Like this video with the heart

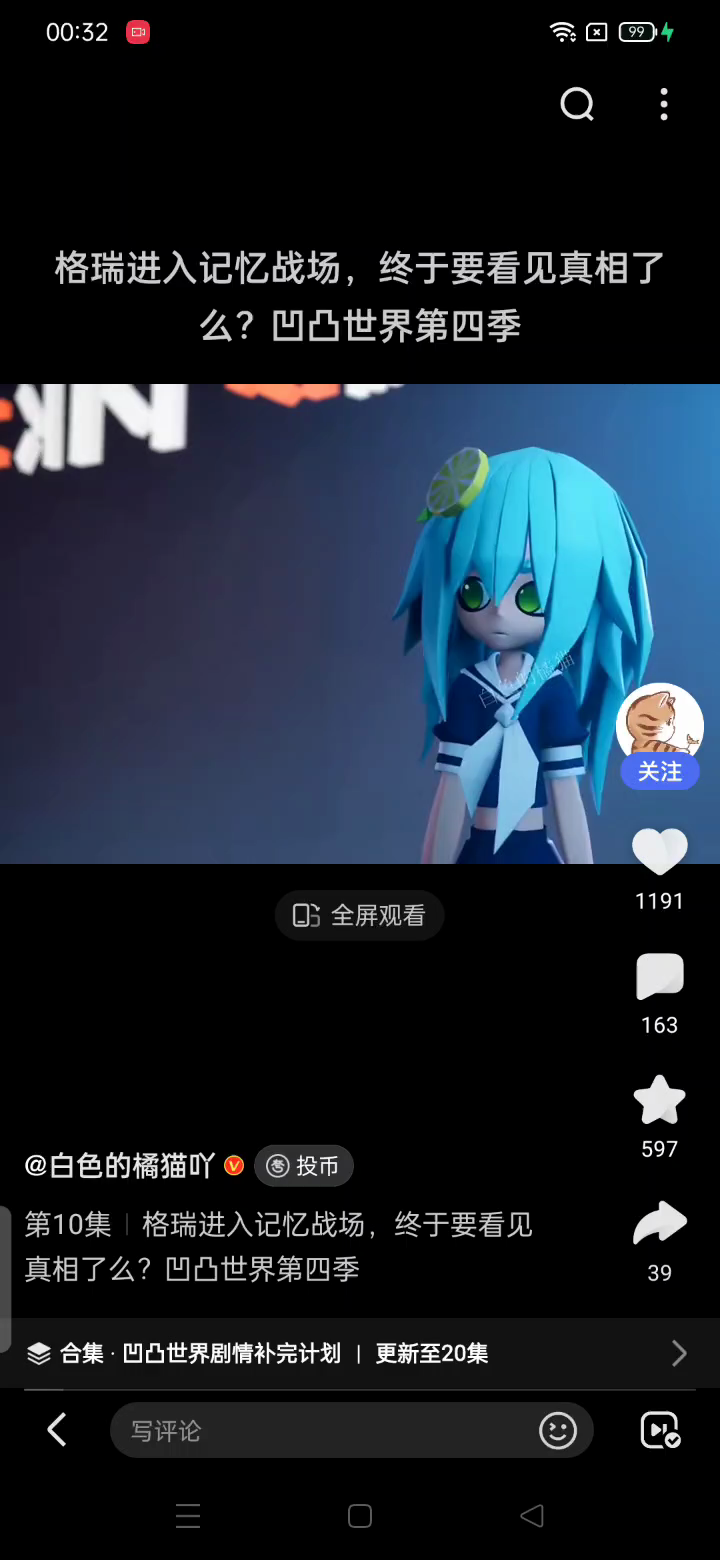click(x=659, y=853)
